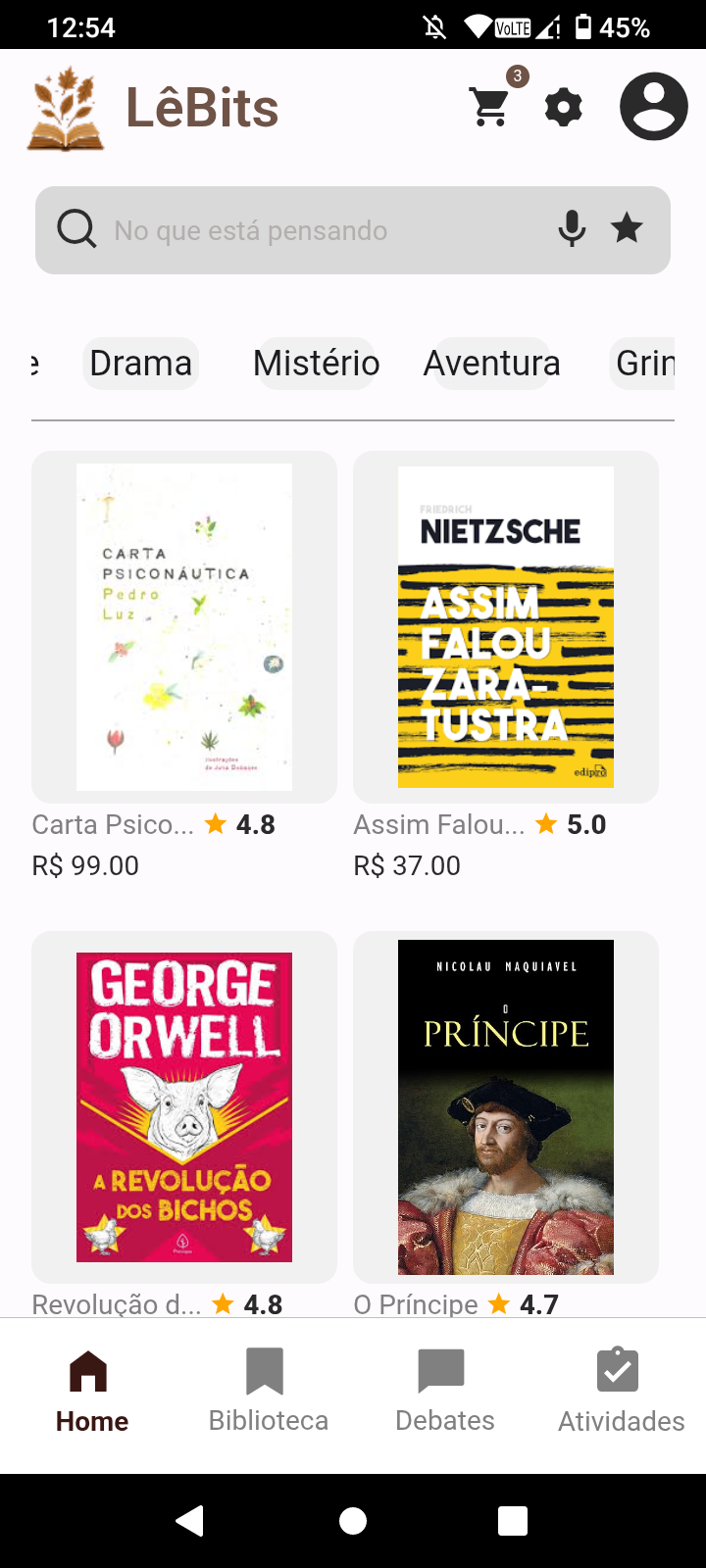This screenshot has width=706, height=1568.
Task: Toggle the Aventura category filter
Action: click(491, 363)
